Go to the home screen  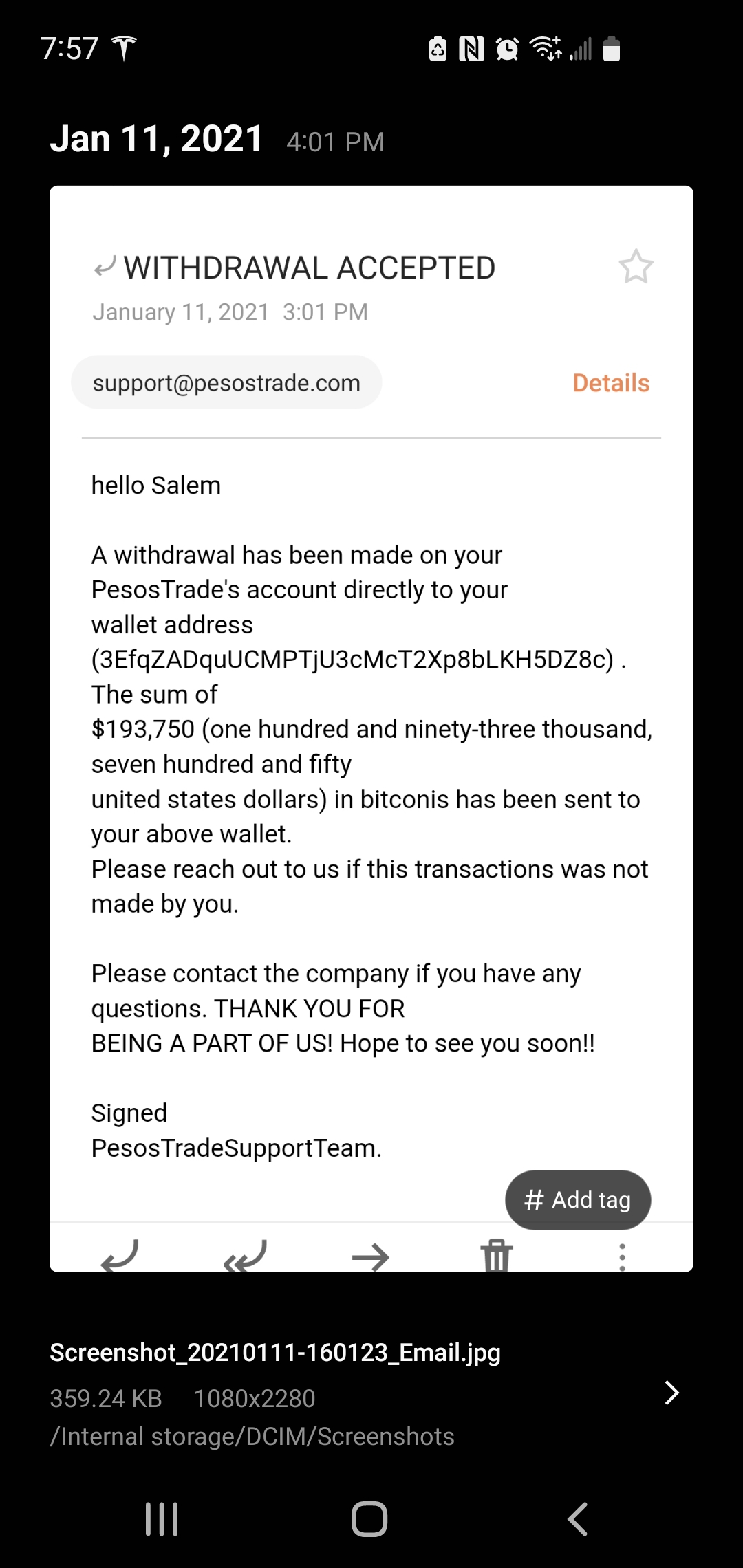click(x=369, y=1518)
